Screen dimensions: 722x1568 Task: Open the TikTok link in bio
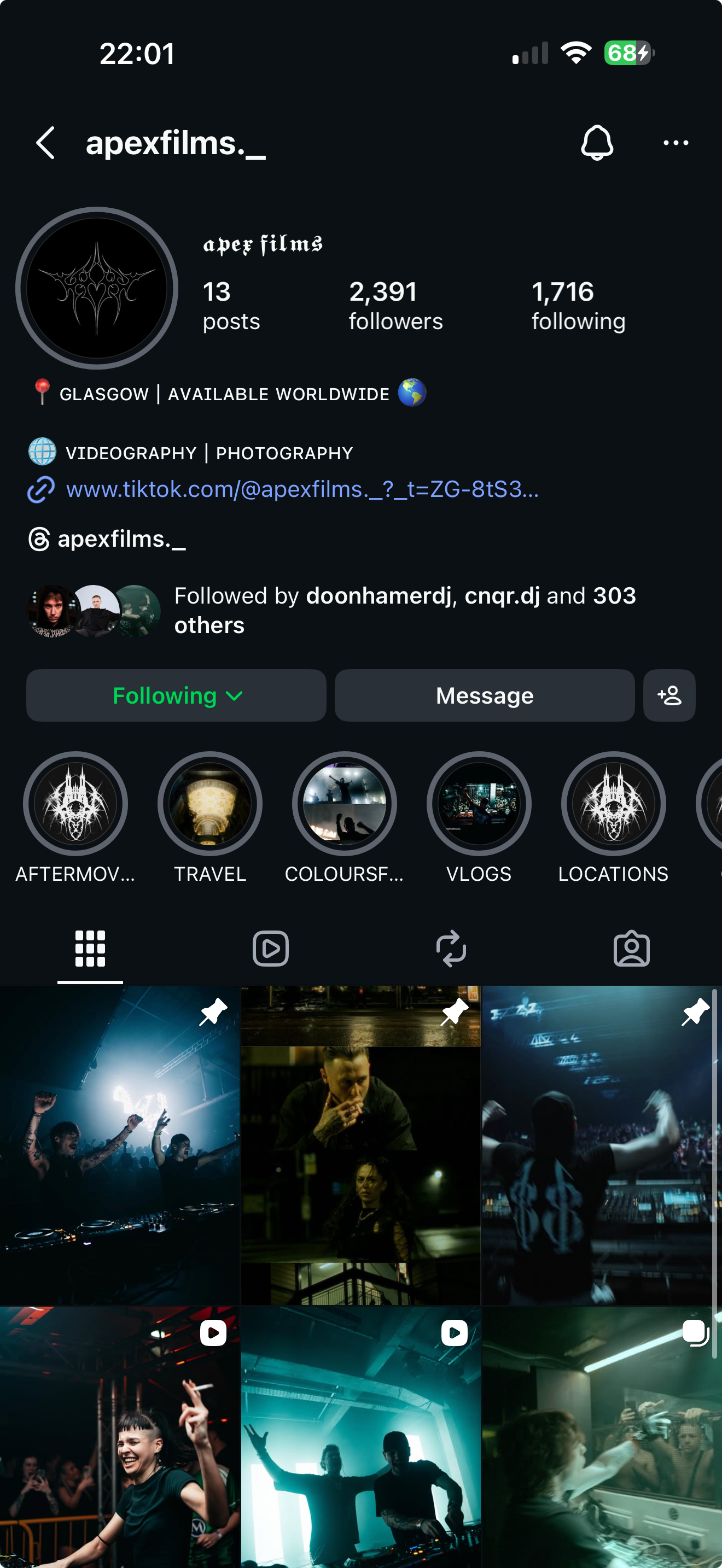click(301, 489)
